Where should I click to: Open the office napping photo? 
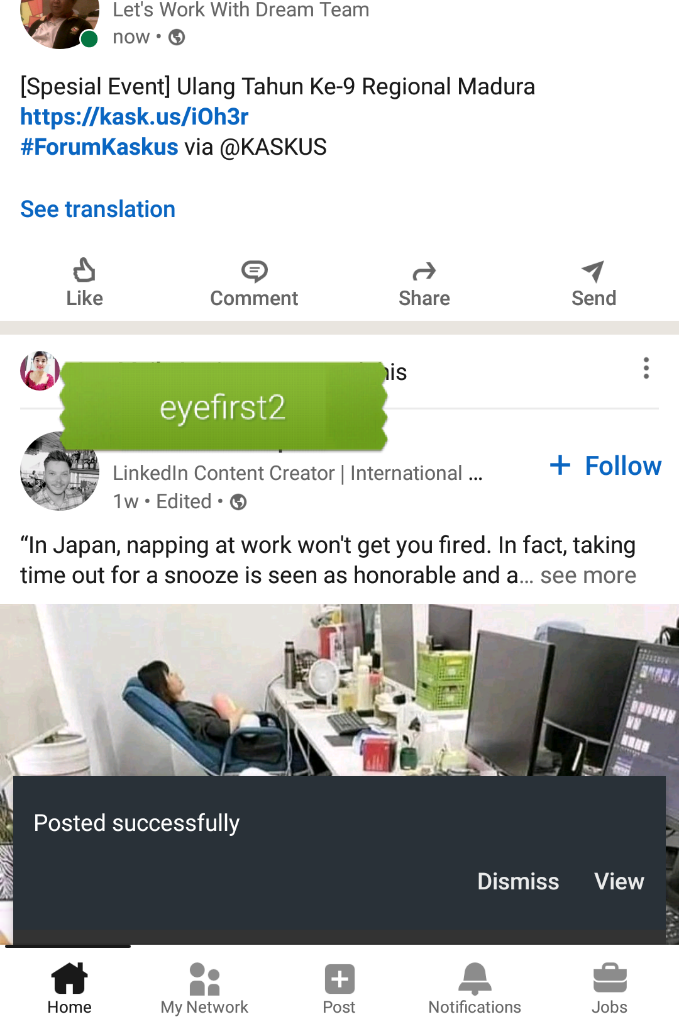point(340,690)
